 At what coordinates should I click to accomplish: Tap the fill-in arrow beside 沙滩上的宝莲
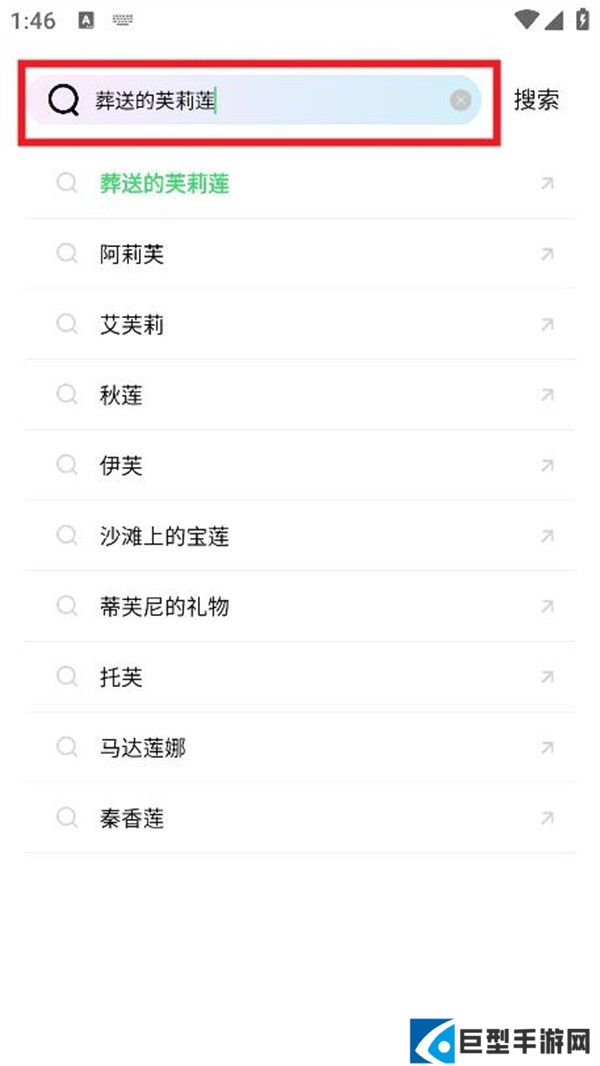pos(547,537)
